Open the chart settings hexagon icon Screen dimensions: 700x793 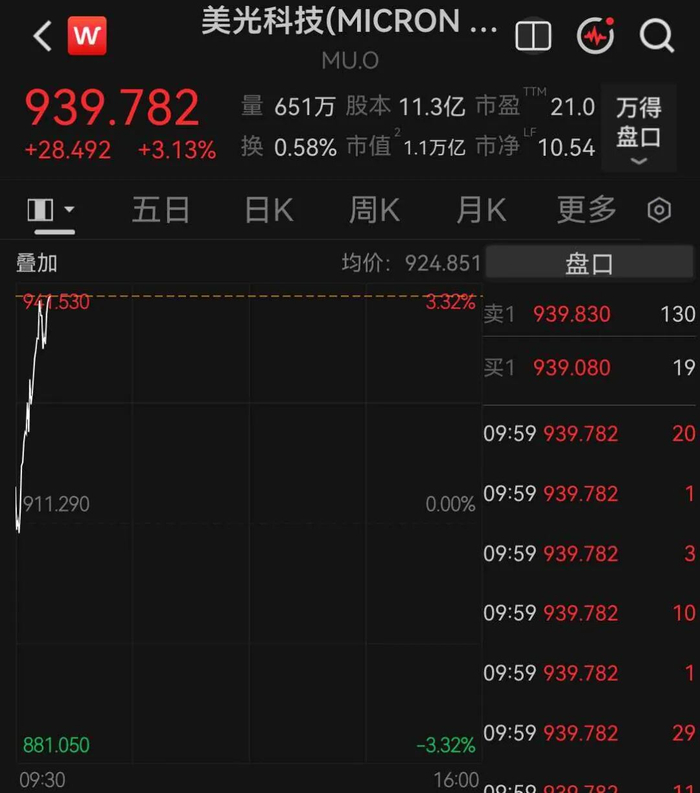tap(659, 210)
